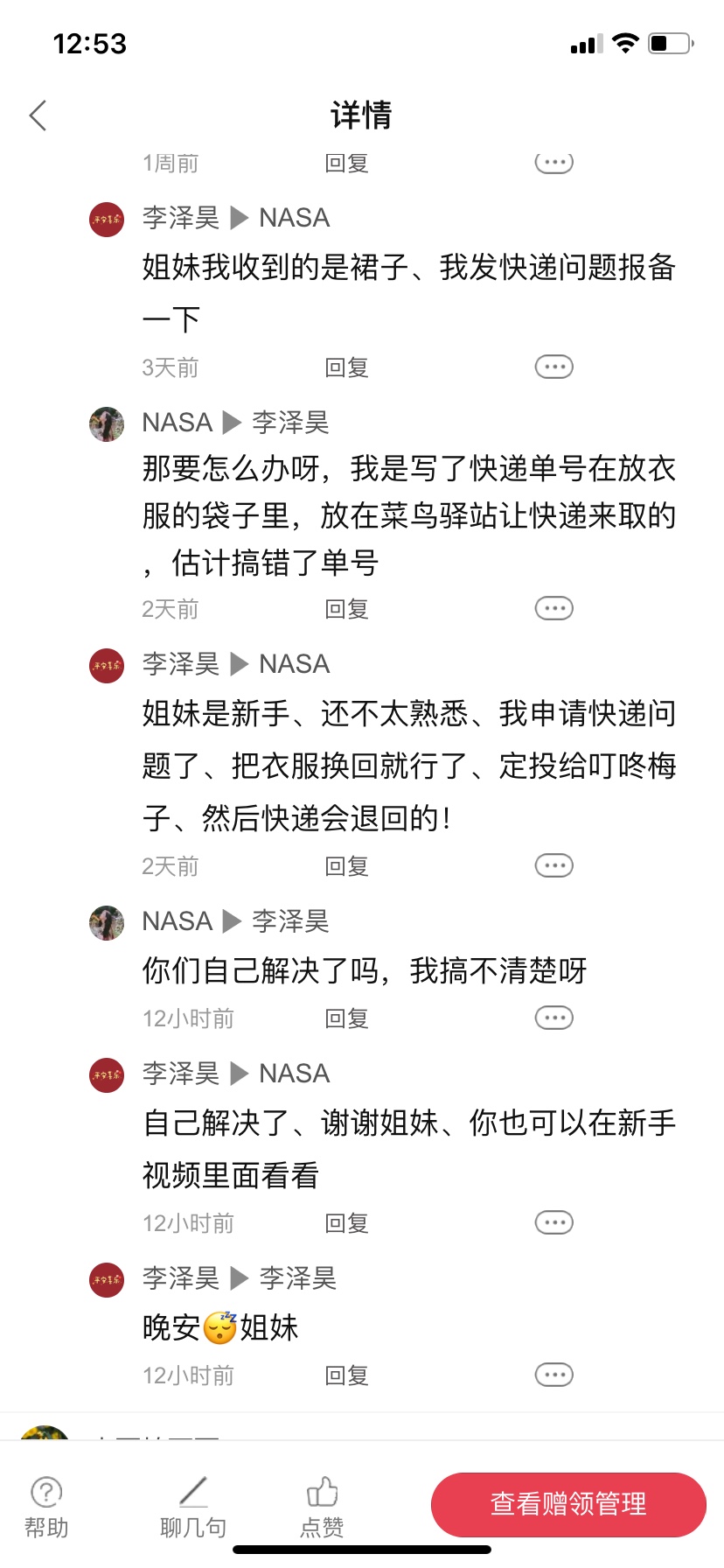
Task: Open NASA's avatar beside 那要怎么办呀 comment
Action: coord(107,423)
